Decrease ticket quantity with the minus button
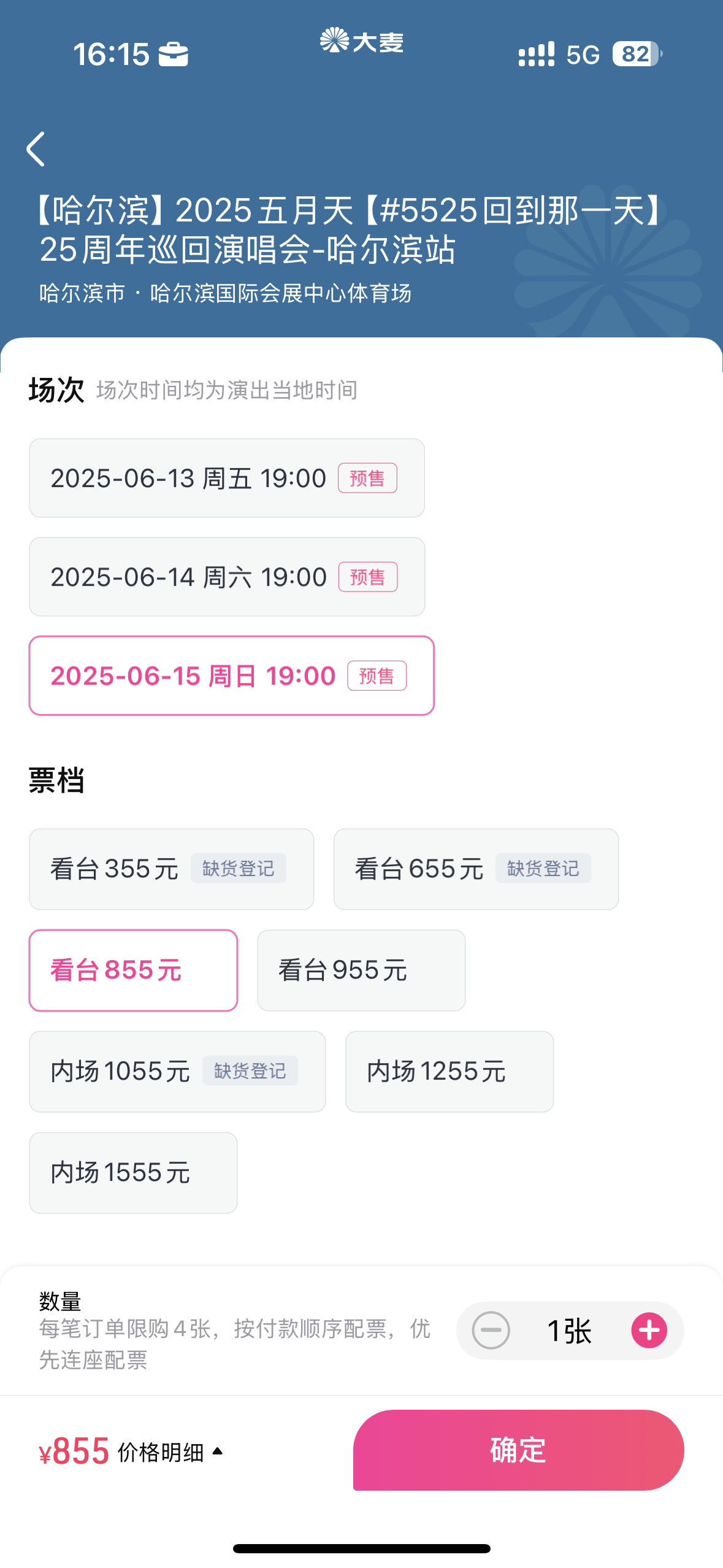The height and width of the screenshot is (1568, 723). click(491, 1331)
